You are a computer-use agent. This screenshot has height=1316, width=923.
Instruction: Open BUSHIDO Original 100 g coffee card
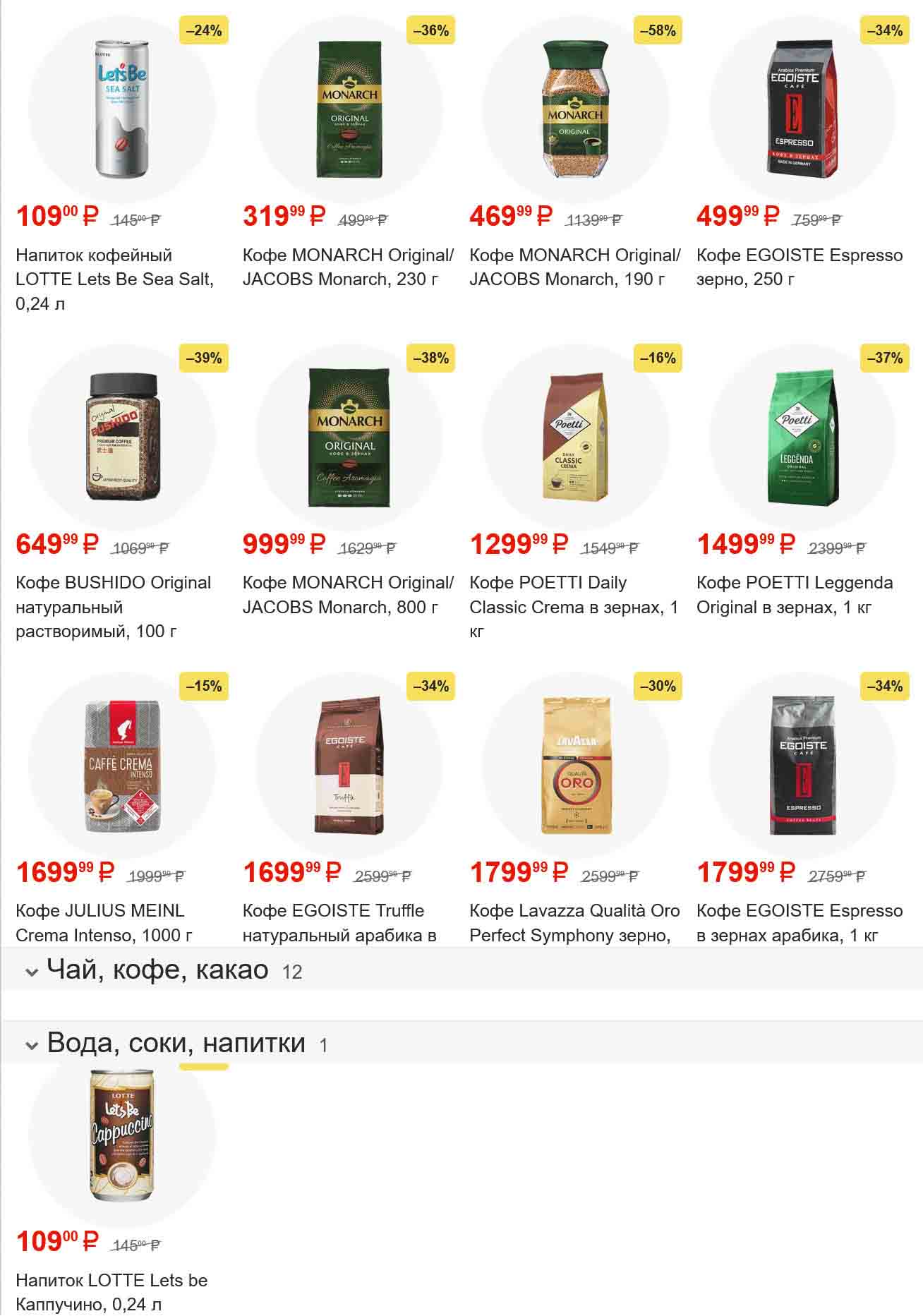click(121, 437)
